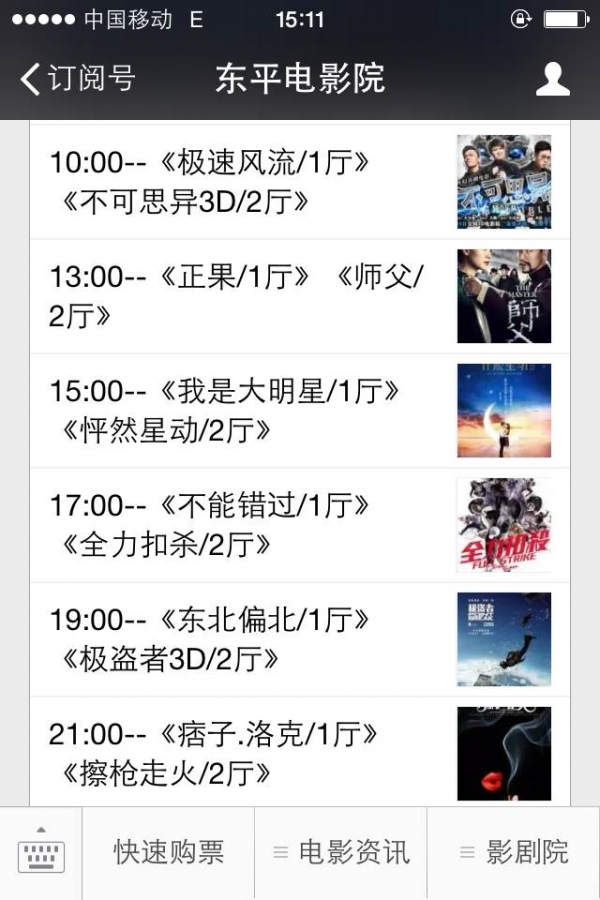600x900 pixels.
Task: Expand the 影剧院 menu
Action: point(514,853)
